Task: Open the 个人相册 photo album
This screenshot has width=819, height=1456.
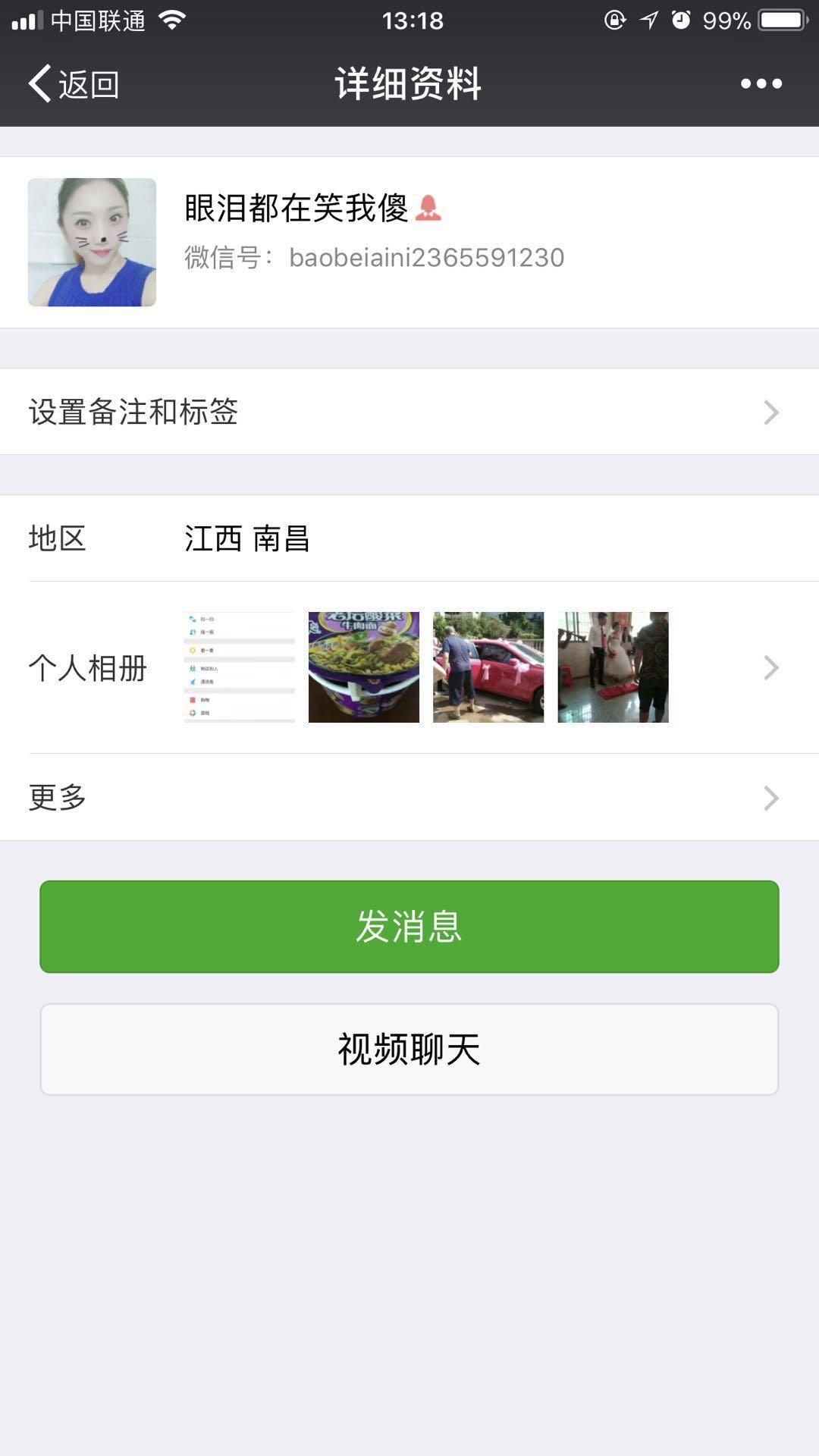Action: (409, 667)
